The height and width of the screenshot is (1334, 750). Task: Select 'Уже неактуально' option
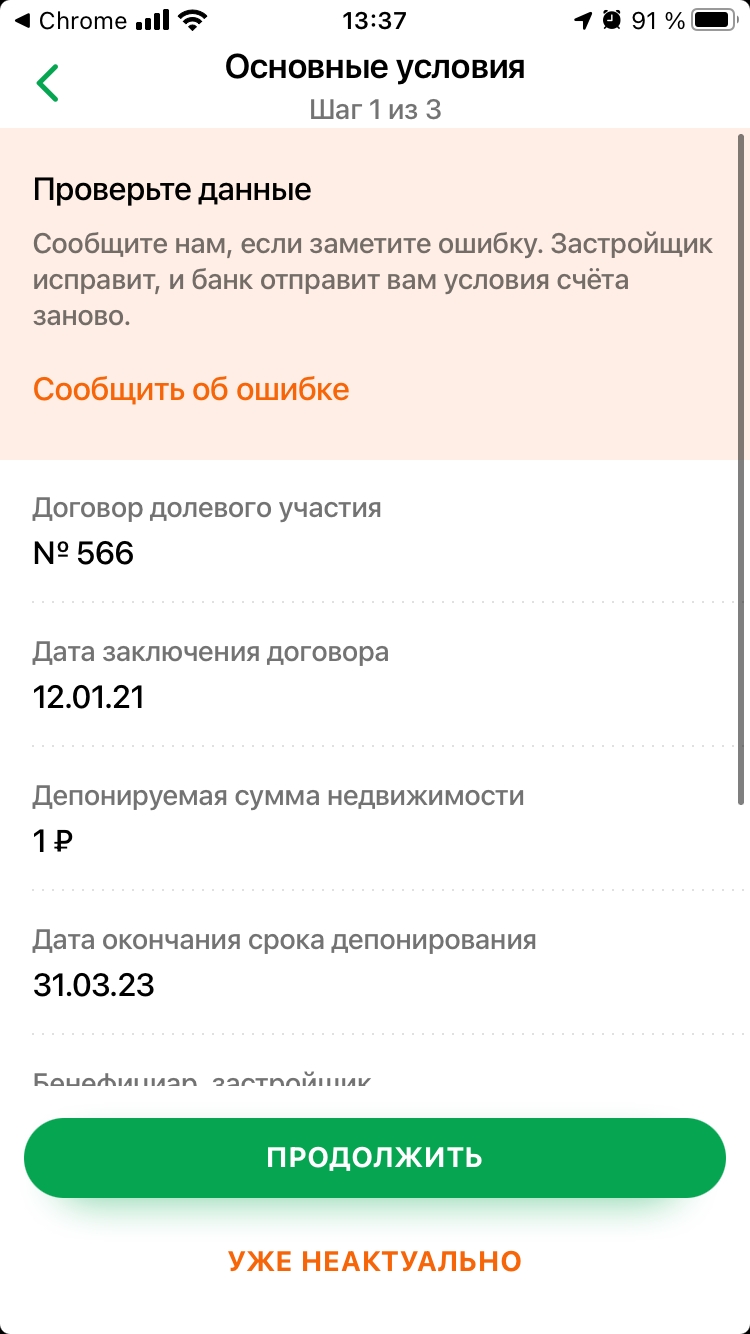[x=374, y=1261]
